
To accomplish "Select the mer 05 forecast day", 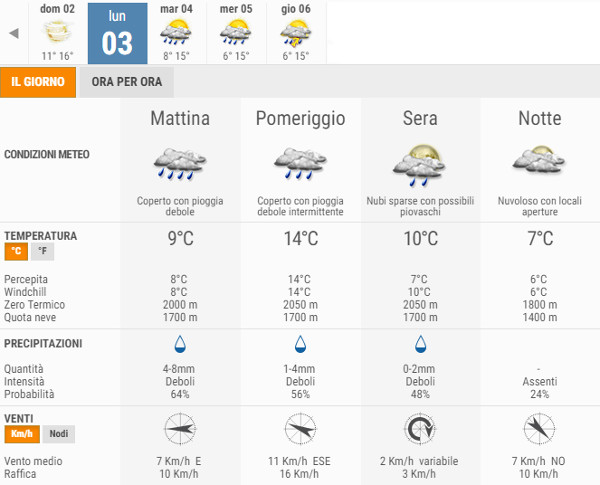I will click(236, 32).
